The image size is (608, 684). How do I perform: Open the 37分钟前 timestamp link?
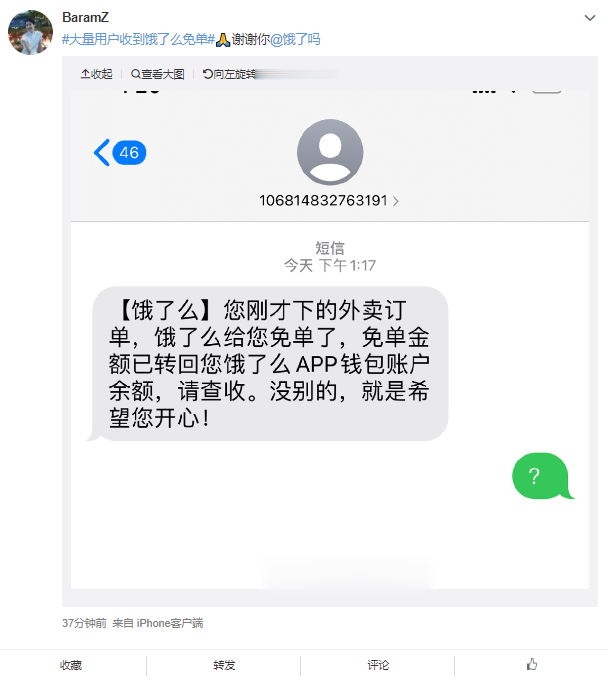pos(84,623)
